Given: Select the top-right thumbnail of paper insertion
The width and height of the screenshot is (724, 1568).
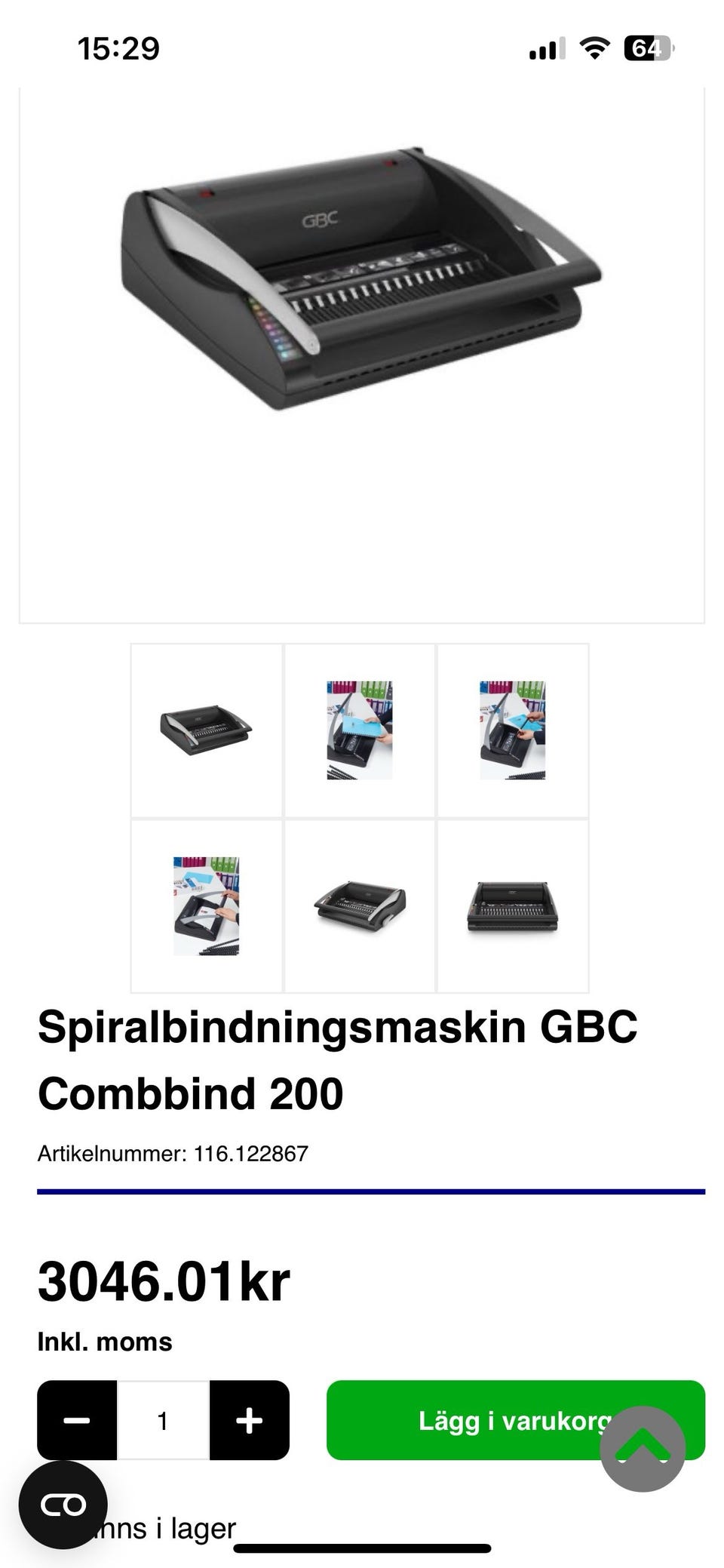Looking at the screenshot, I should coord(513,730).
